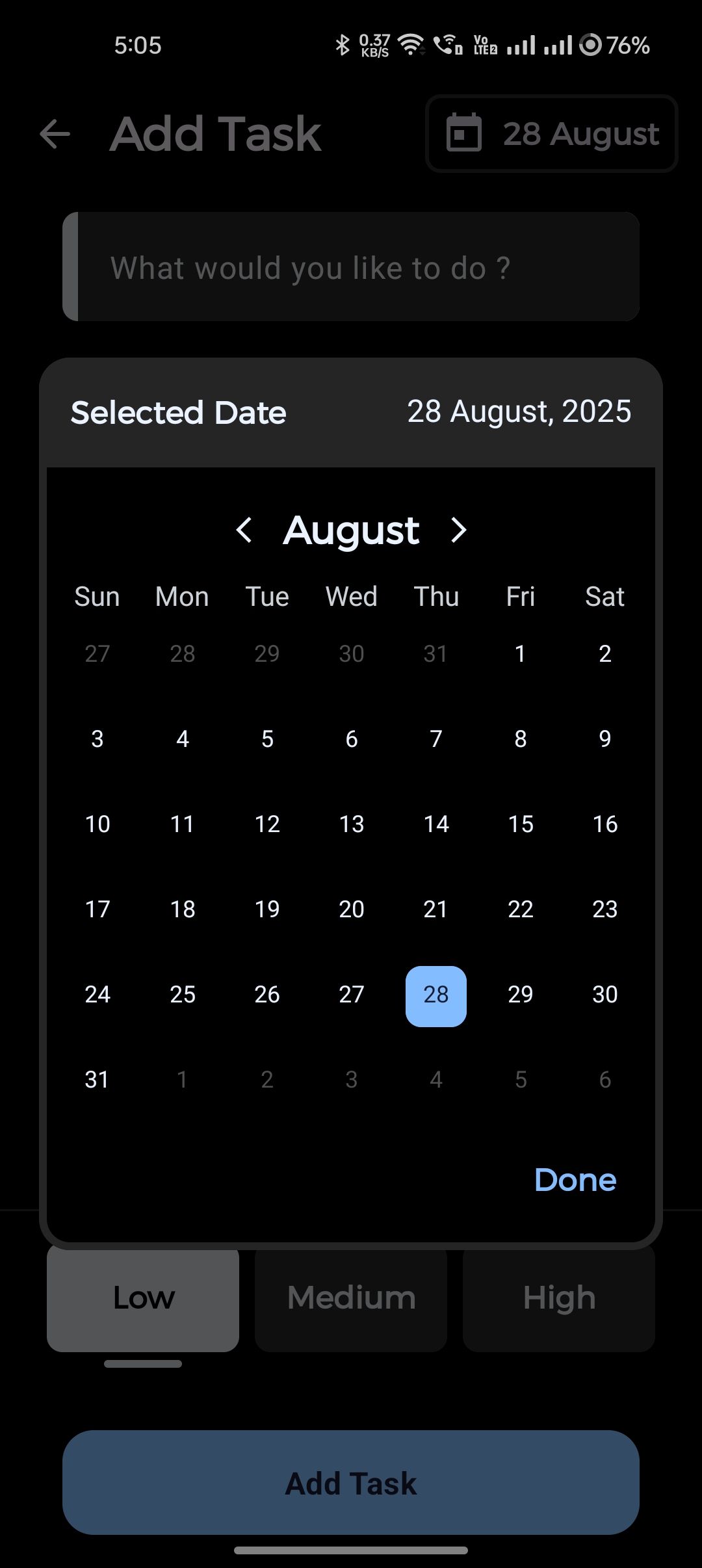Image resolution: width=702 pixels, height=1568 pixels.
Task: Go to the previous month
Action: click(x=244, y=530)
